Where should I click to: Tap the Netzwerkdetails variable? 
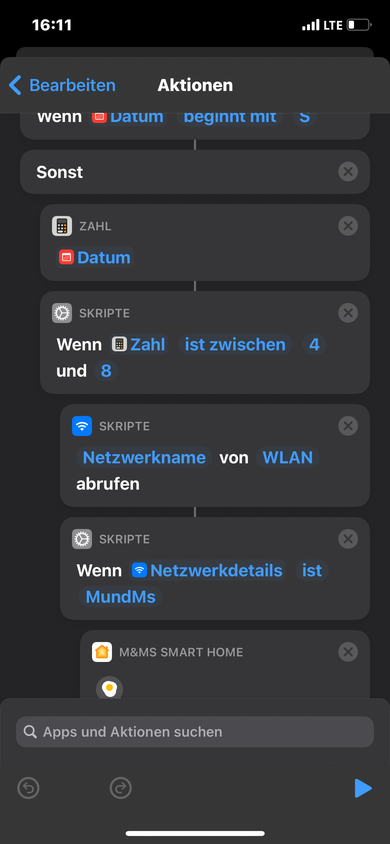click(x=207, y=570)
